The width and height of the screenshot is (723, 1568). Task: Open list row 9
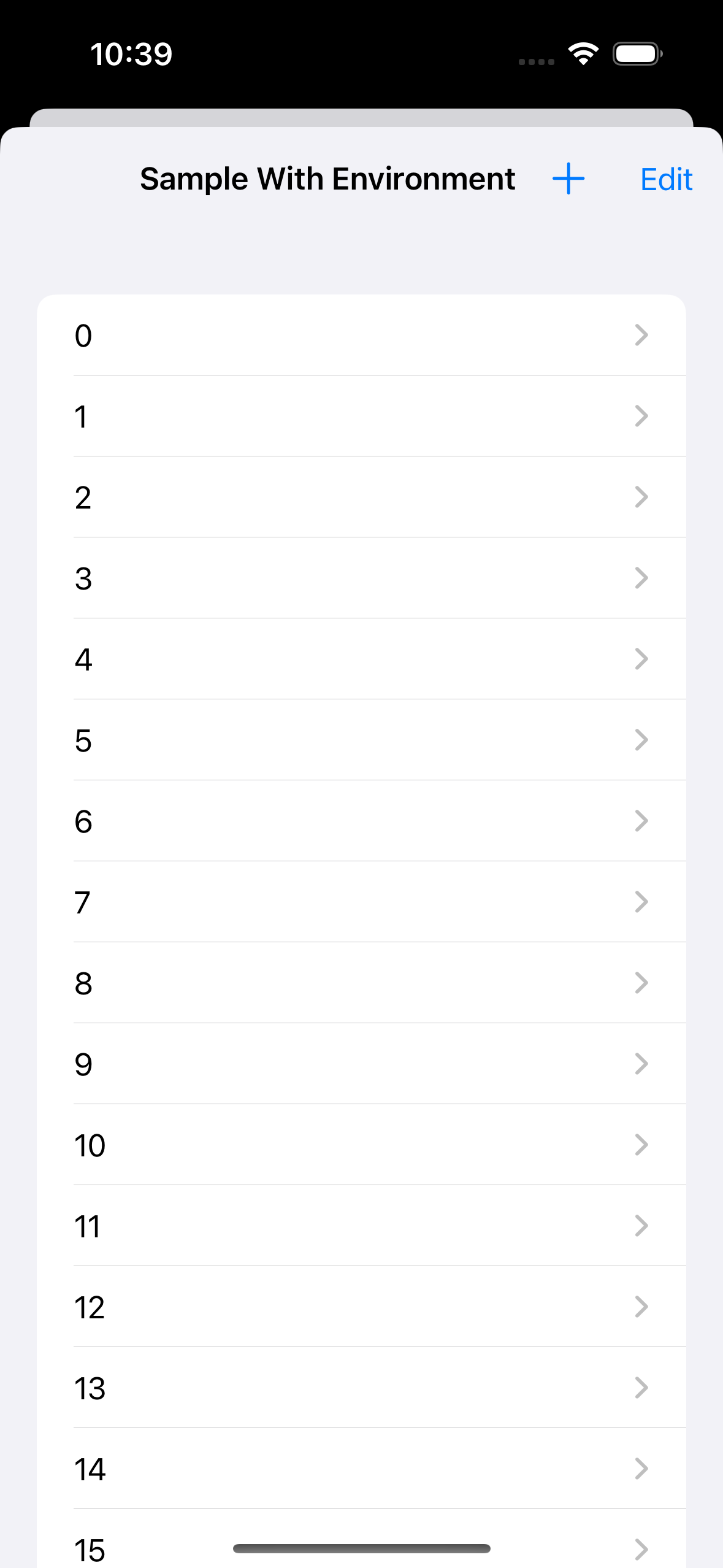pyautogui.click(x=361, y=1064)
